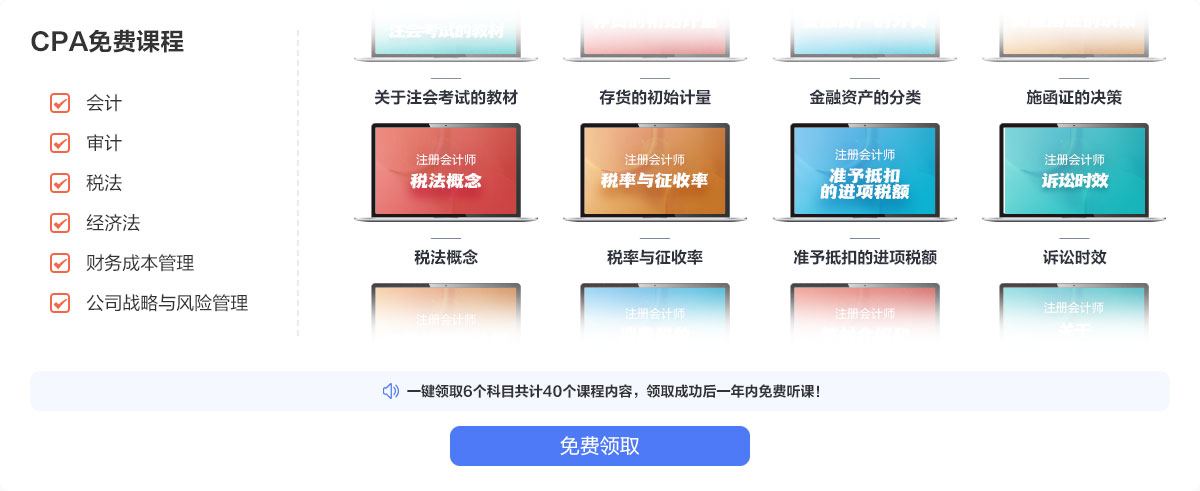
Task: Open the 税率与征收率 course
Action: click(654, 171)
